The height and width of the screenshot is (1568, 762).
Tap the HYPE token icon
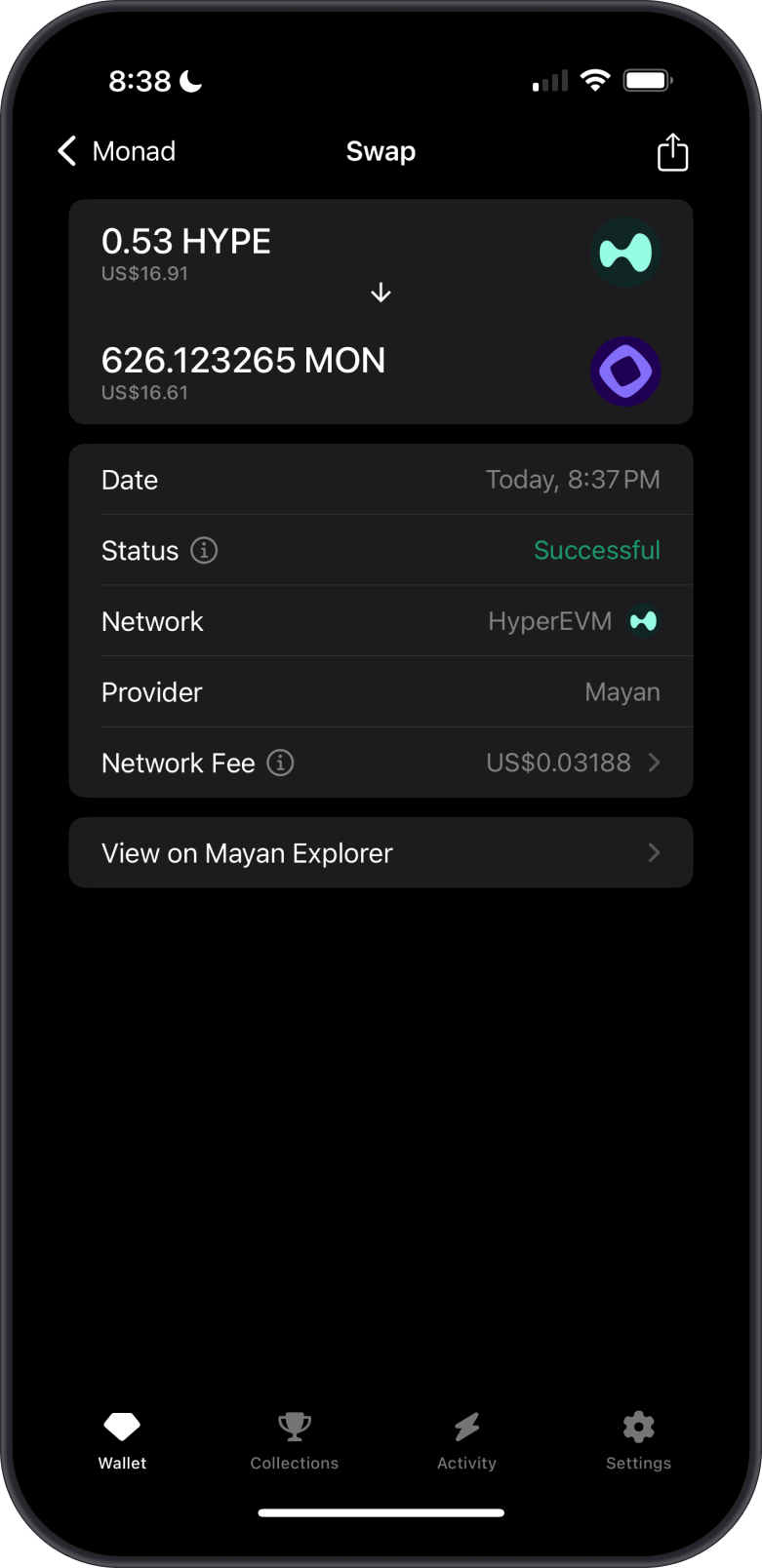pyautogui.click(x=625, y=253)
